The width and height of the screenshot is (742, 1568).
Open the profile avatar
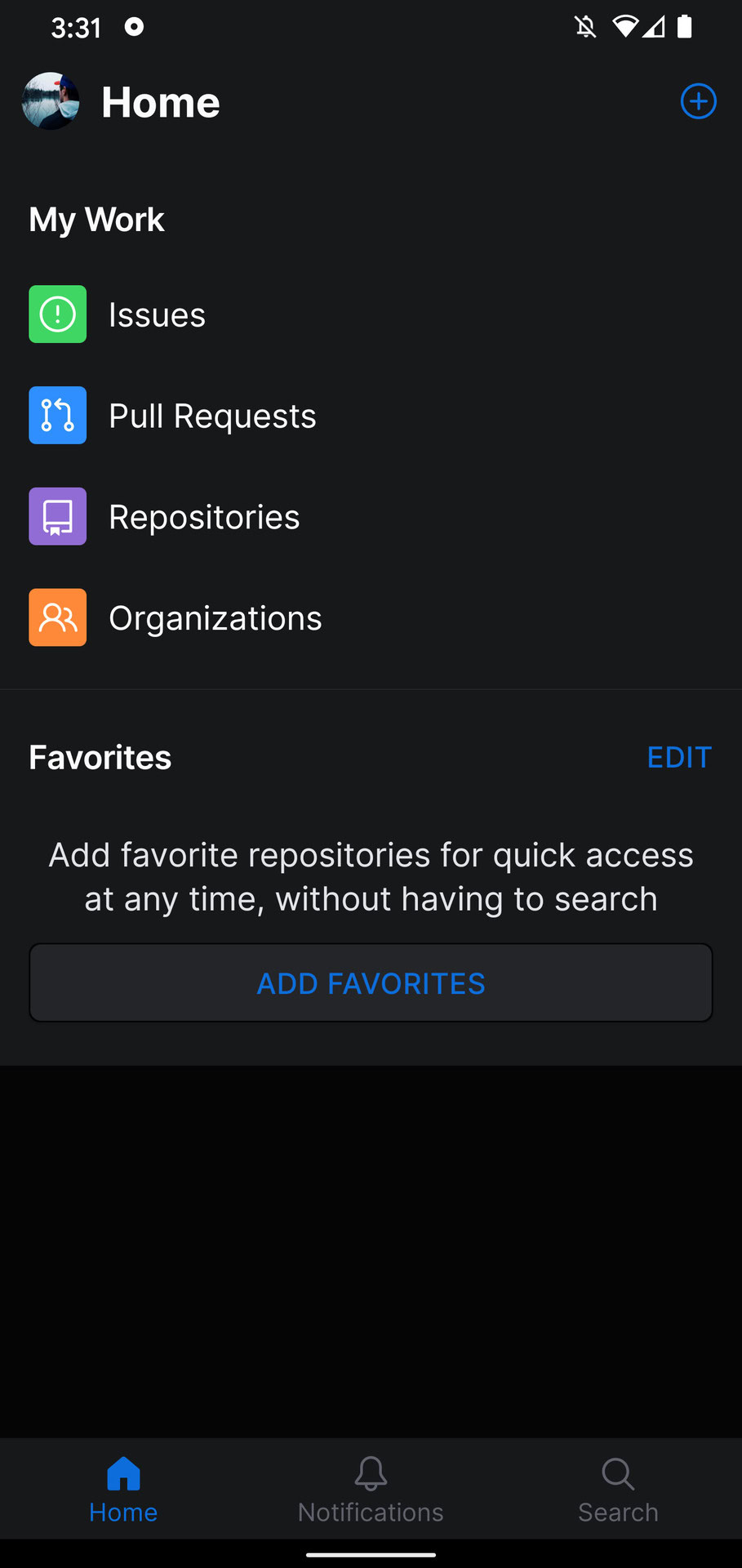pyautogui.click(x=51, y=101)
